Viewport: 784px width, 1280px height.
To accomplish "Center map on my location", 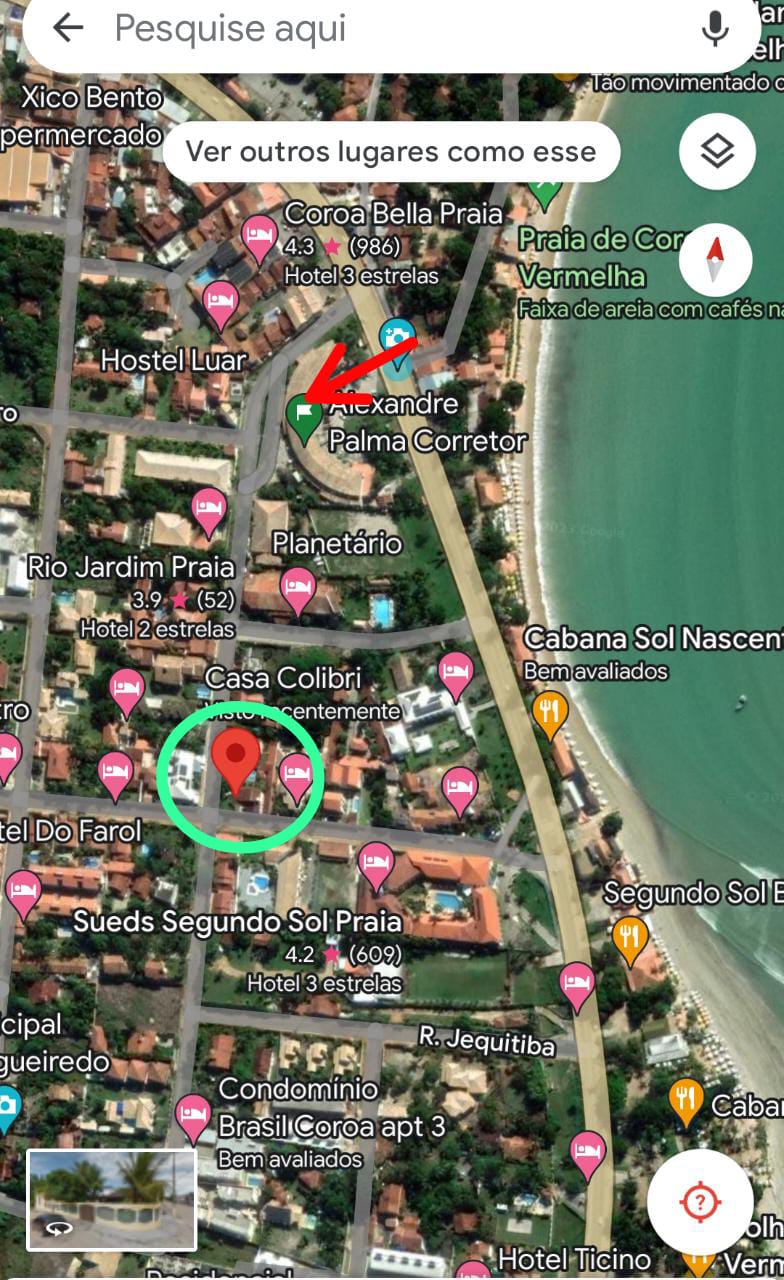I will coord(700,1201).
